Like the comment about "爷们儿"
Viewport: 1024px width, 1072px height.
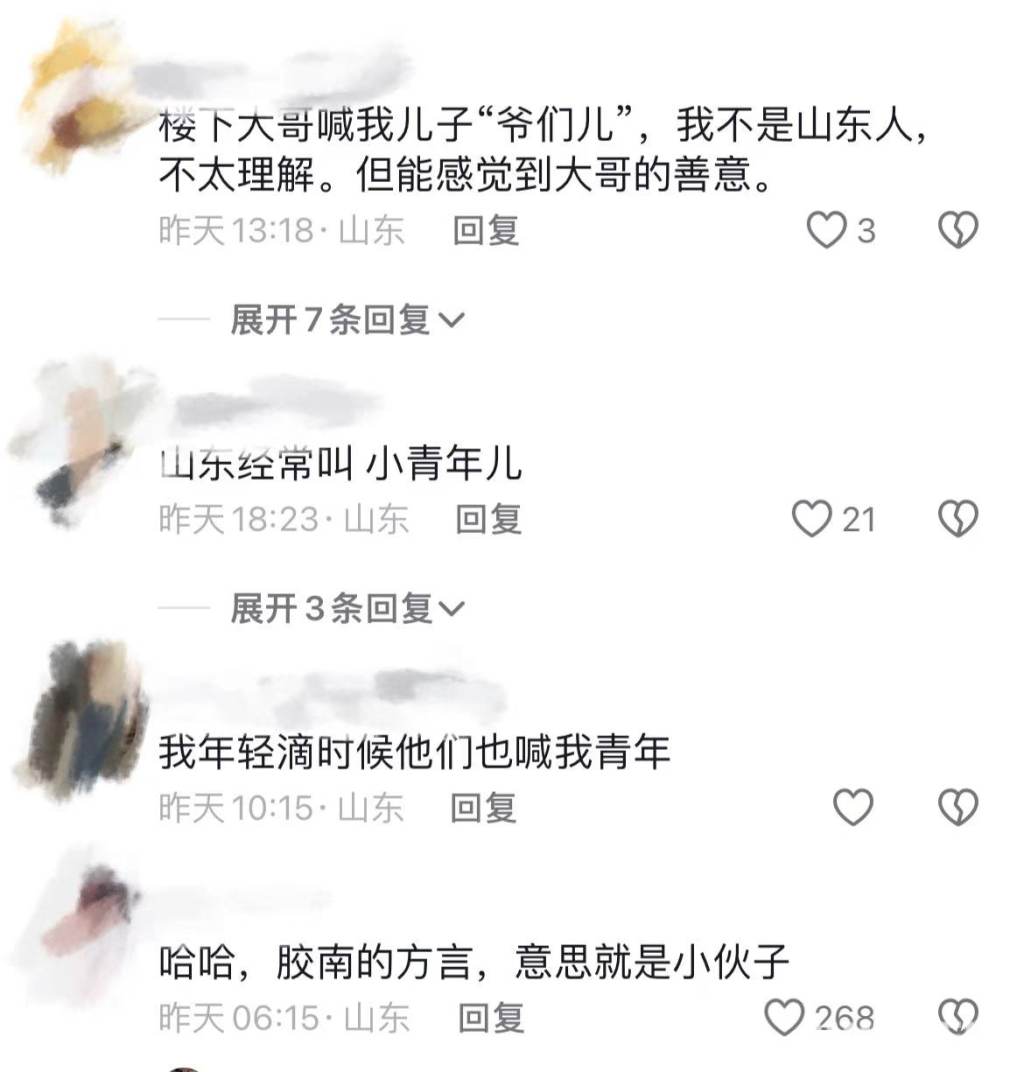click(827, 231)
